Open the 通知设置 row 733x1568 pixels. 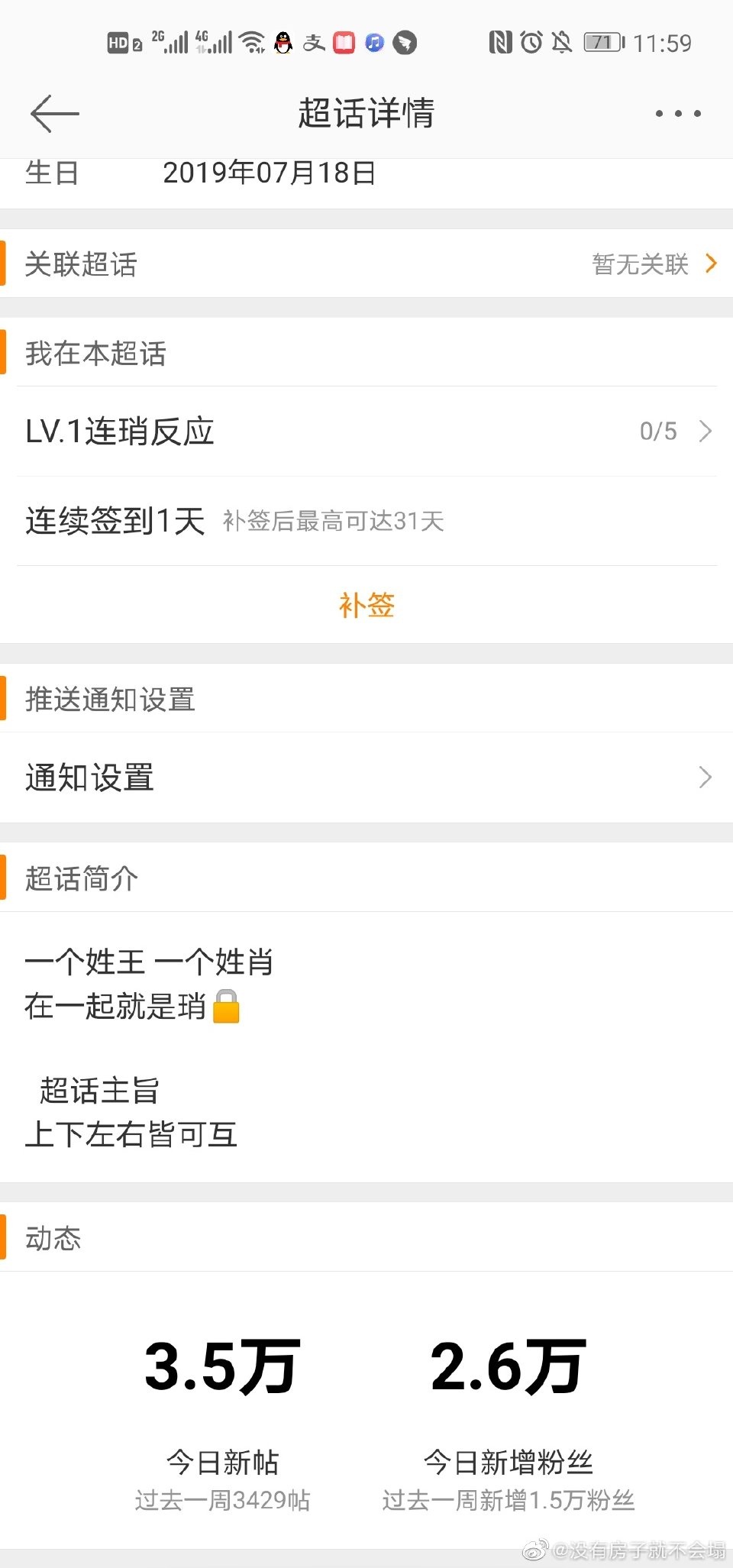pos(366,778)
